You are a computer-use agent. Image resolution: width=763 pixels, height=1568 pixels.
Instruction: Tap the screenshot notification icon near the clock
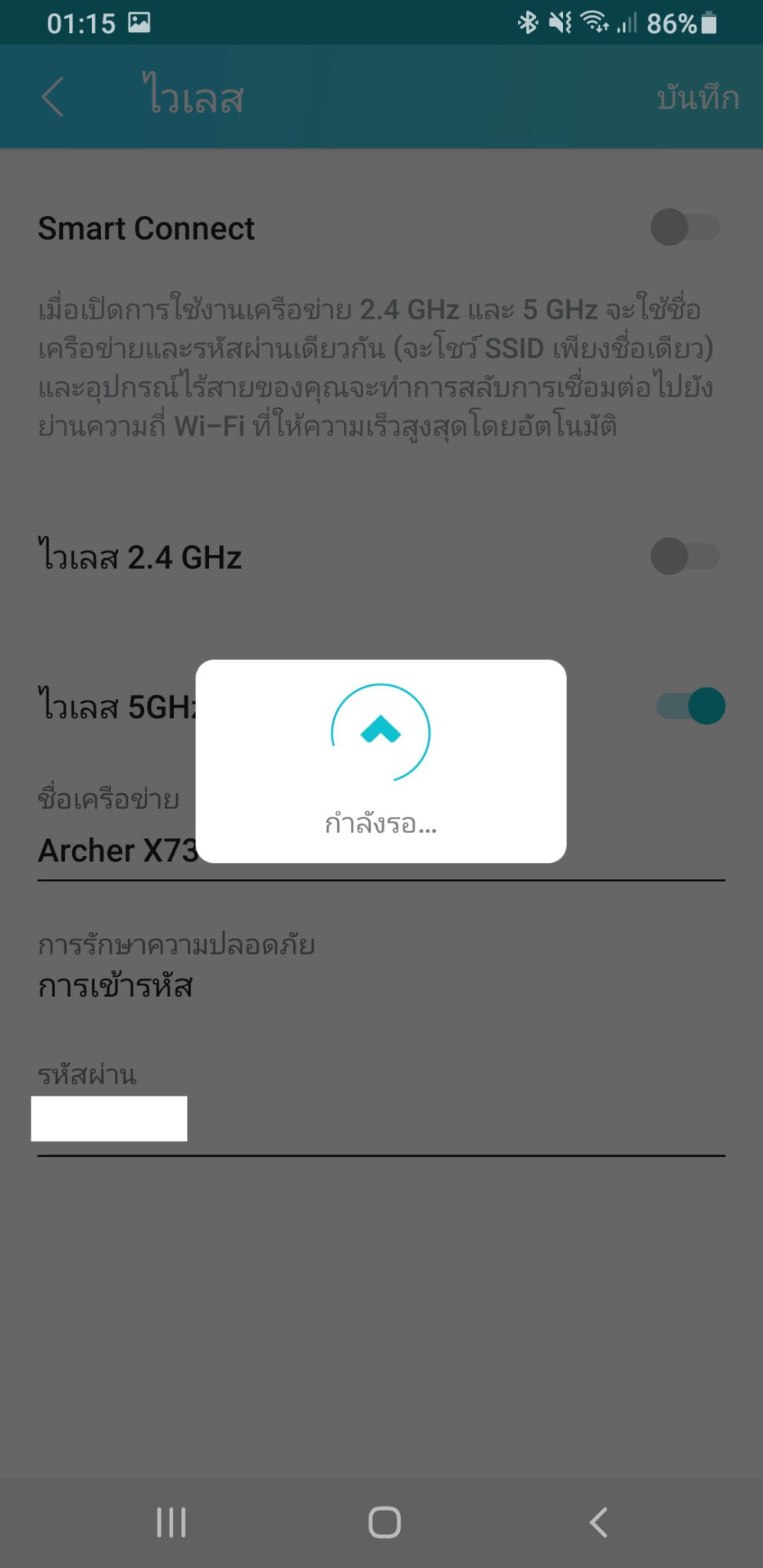[138, 23]
